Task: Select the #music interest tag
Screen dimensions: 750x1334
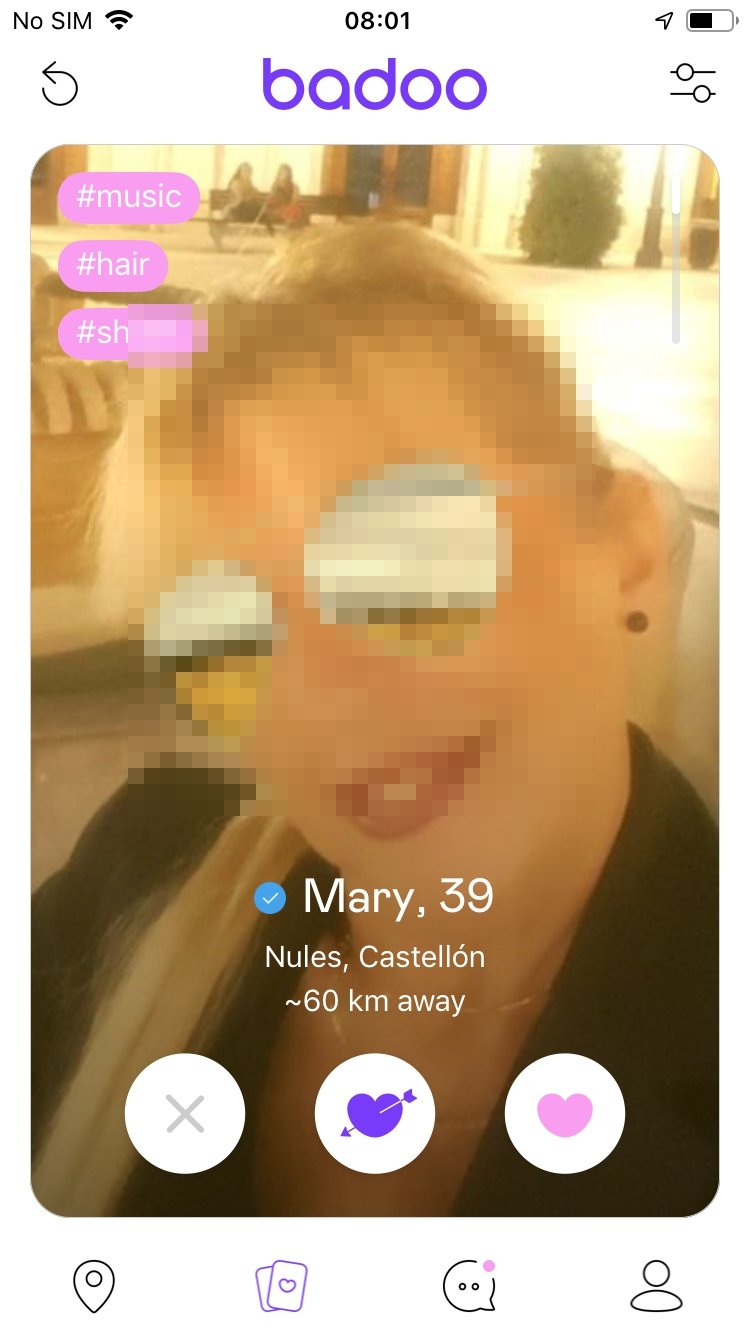Action: pos(129,197)
